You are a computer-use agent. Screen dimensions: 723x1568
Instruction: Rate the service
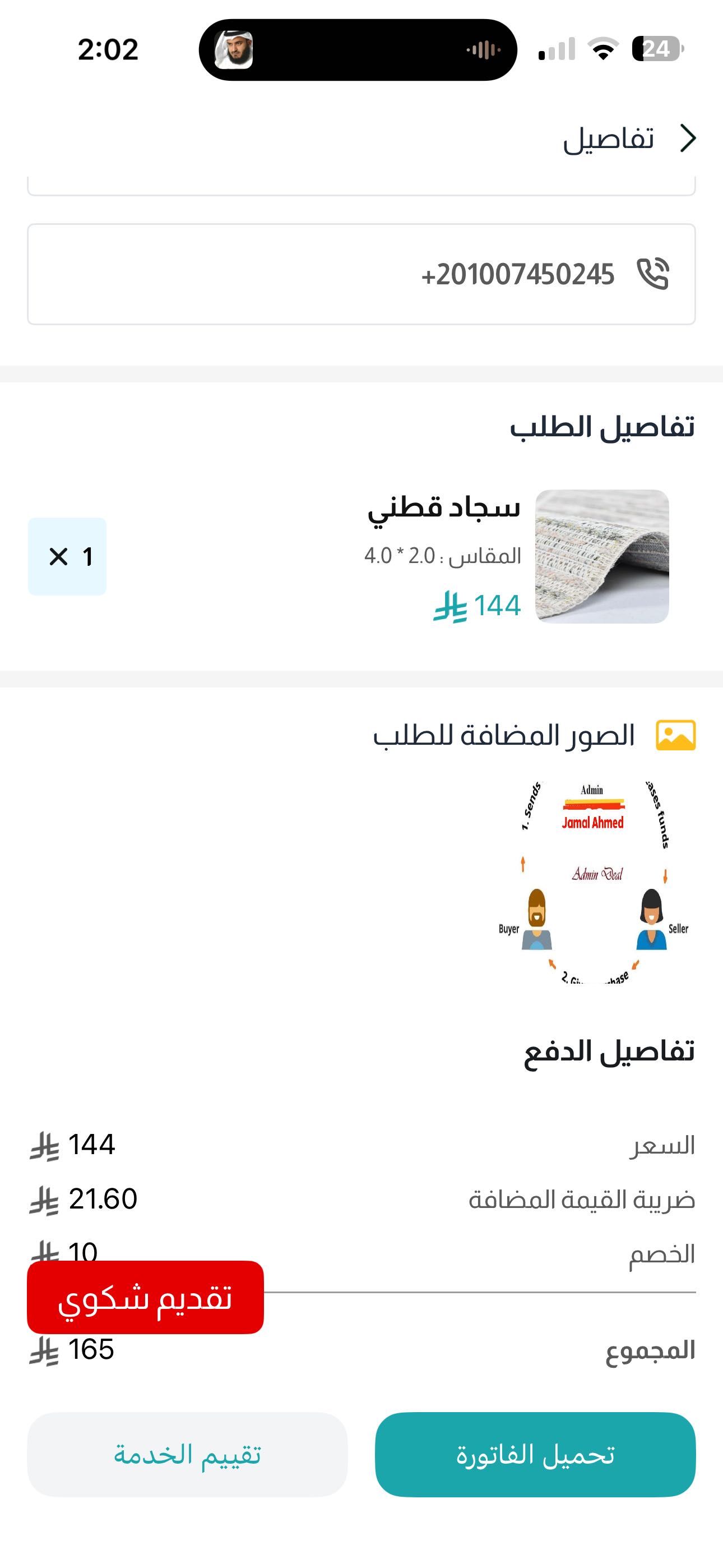point(187,1454)
